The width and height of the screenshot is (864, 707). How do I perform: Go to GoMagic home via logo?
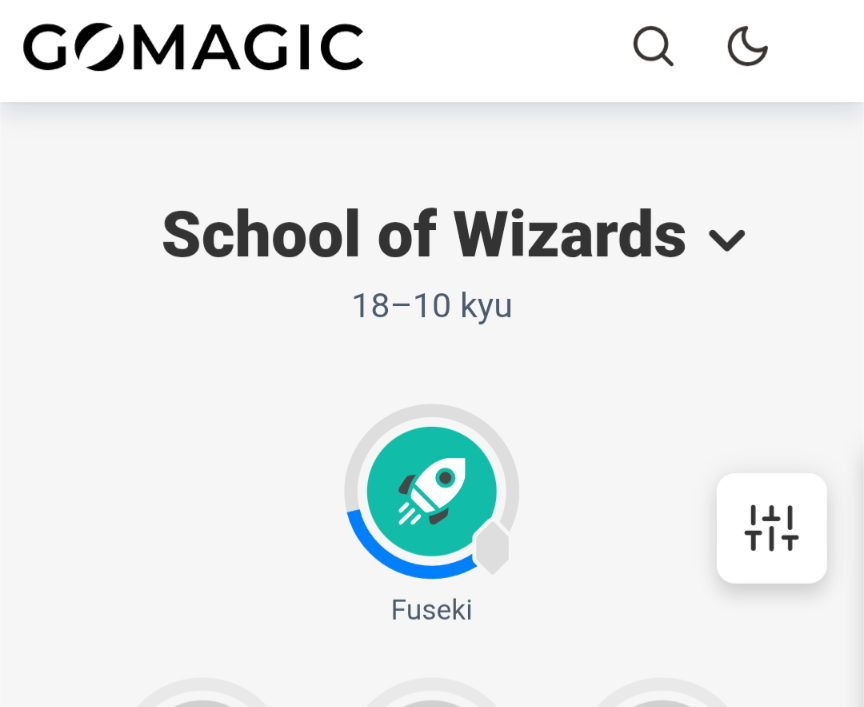tap(193, 48)
